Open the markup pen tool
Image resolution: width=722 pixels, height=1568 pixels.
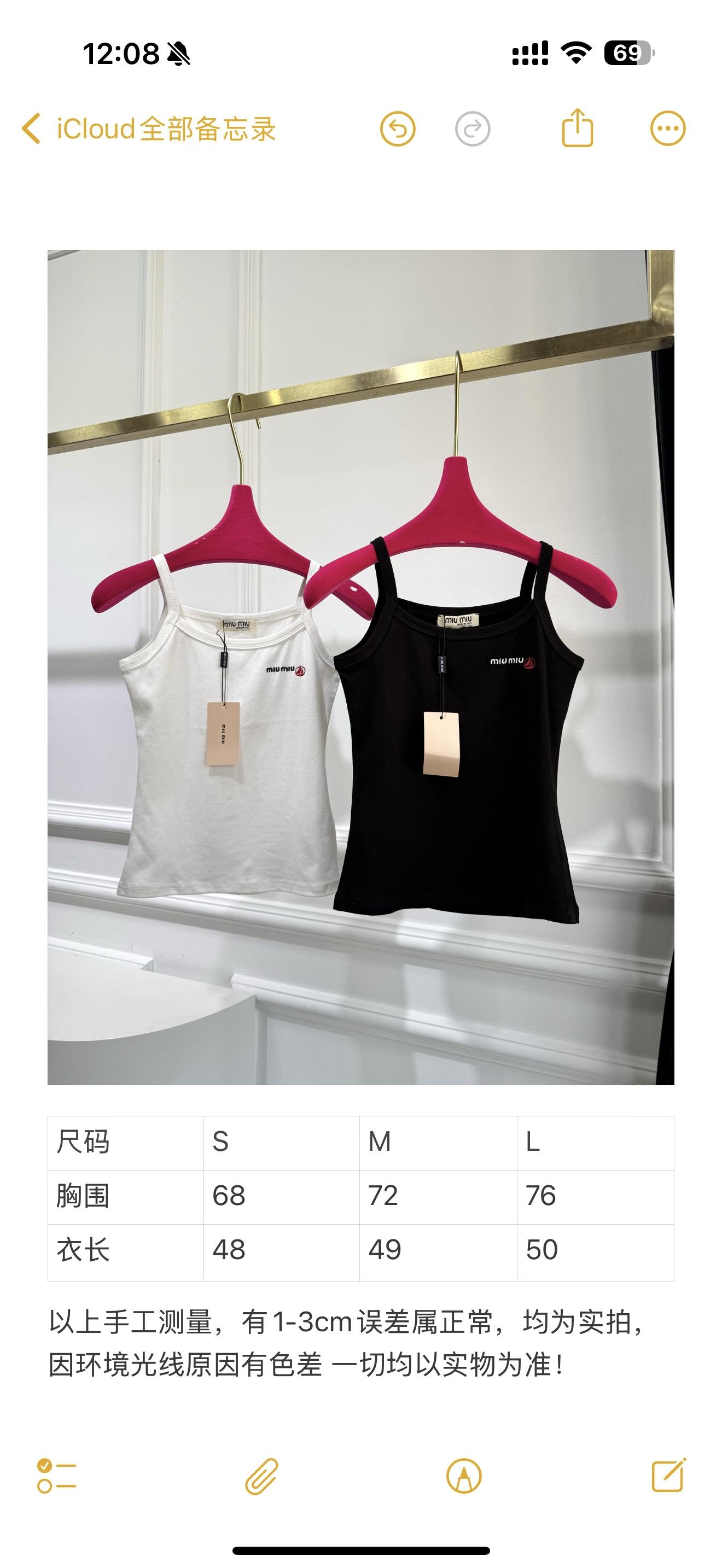464,1476
